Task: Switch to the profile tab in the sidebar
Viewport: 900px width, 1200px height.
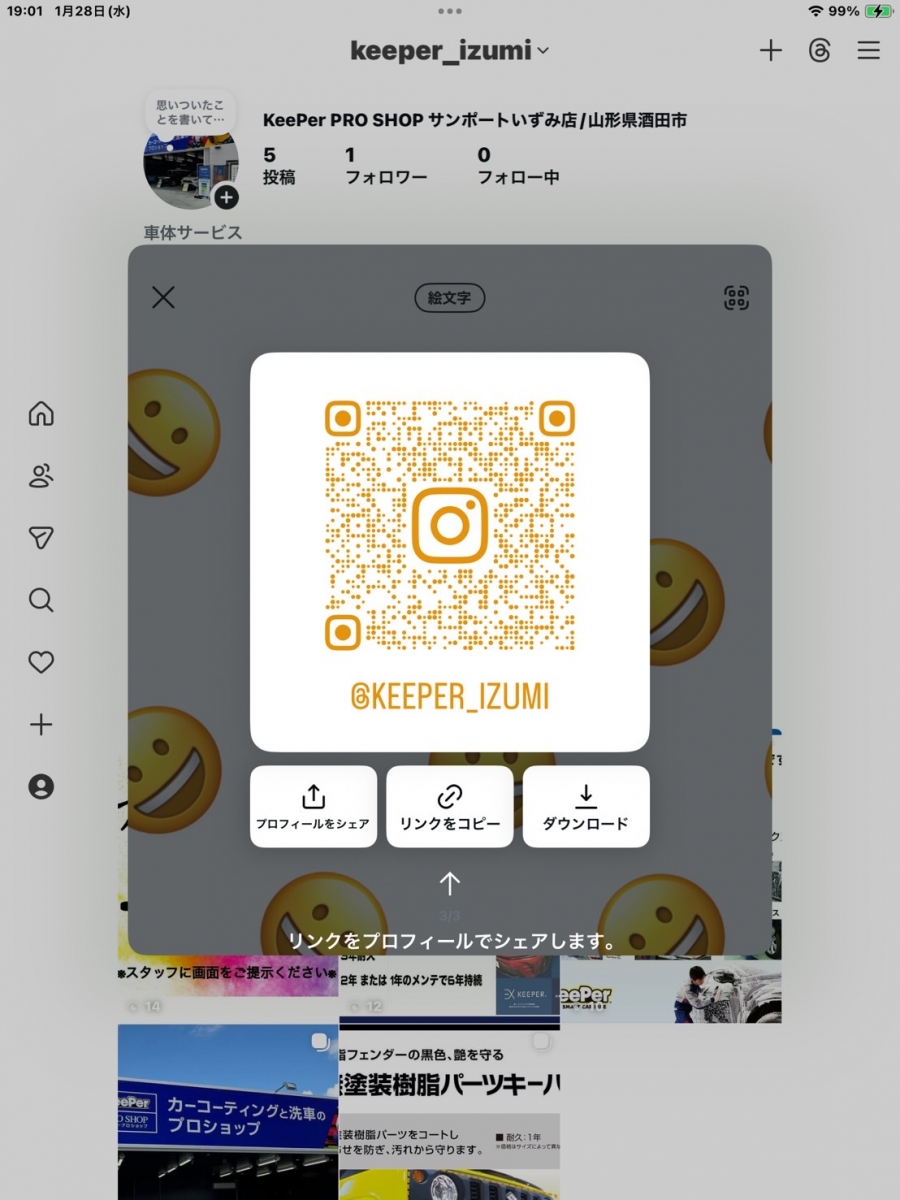Action: tap(41, 787)
